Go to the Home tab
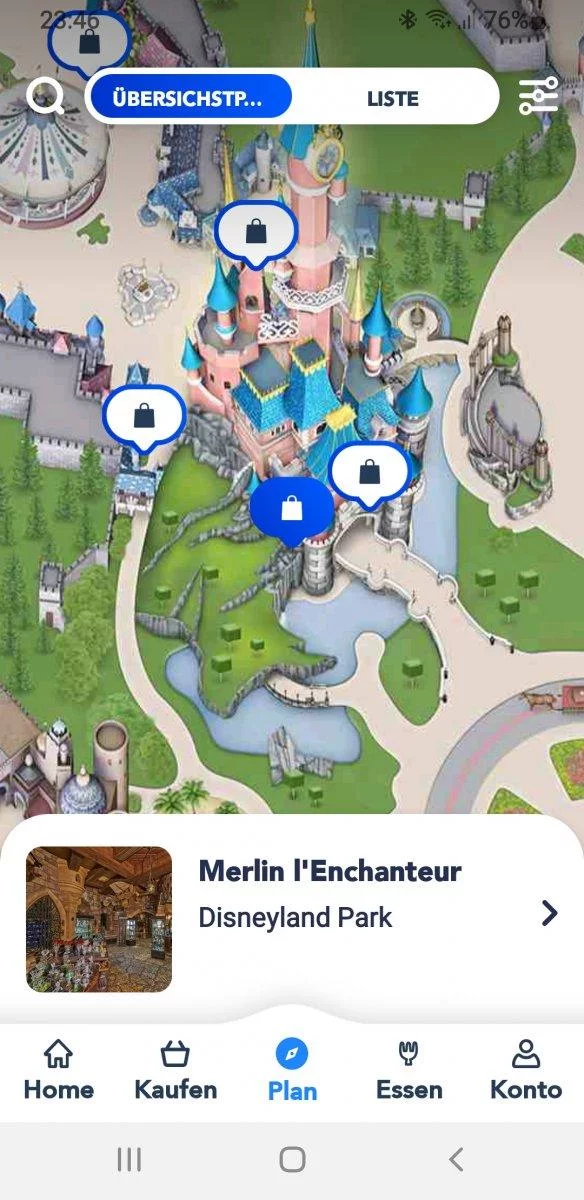Viewport: 584px width, 1200px height. (59, 1069)
